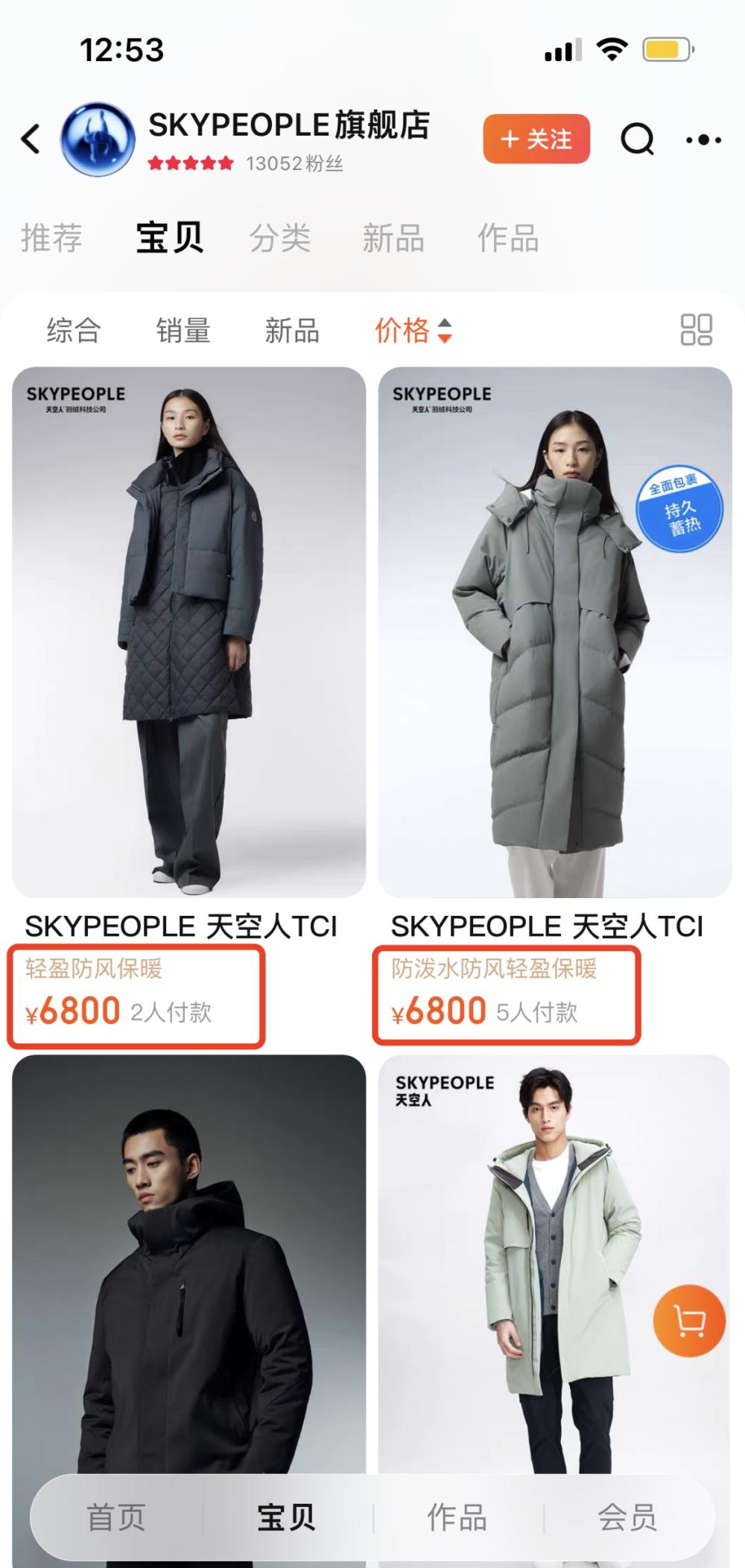The height and width of the screenshot is (1568, 745).
Task: Go back using the top-left arrow
Action: point(31,139)
